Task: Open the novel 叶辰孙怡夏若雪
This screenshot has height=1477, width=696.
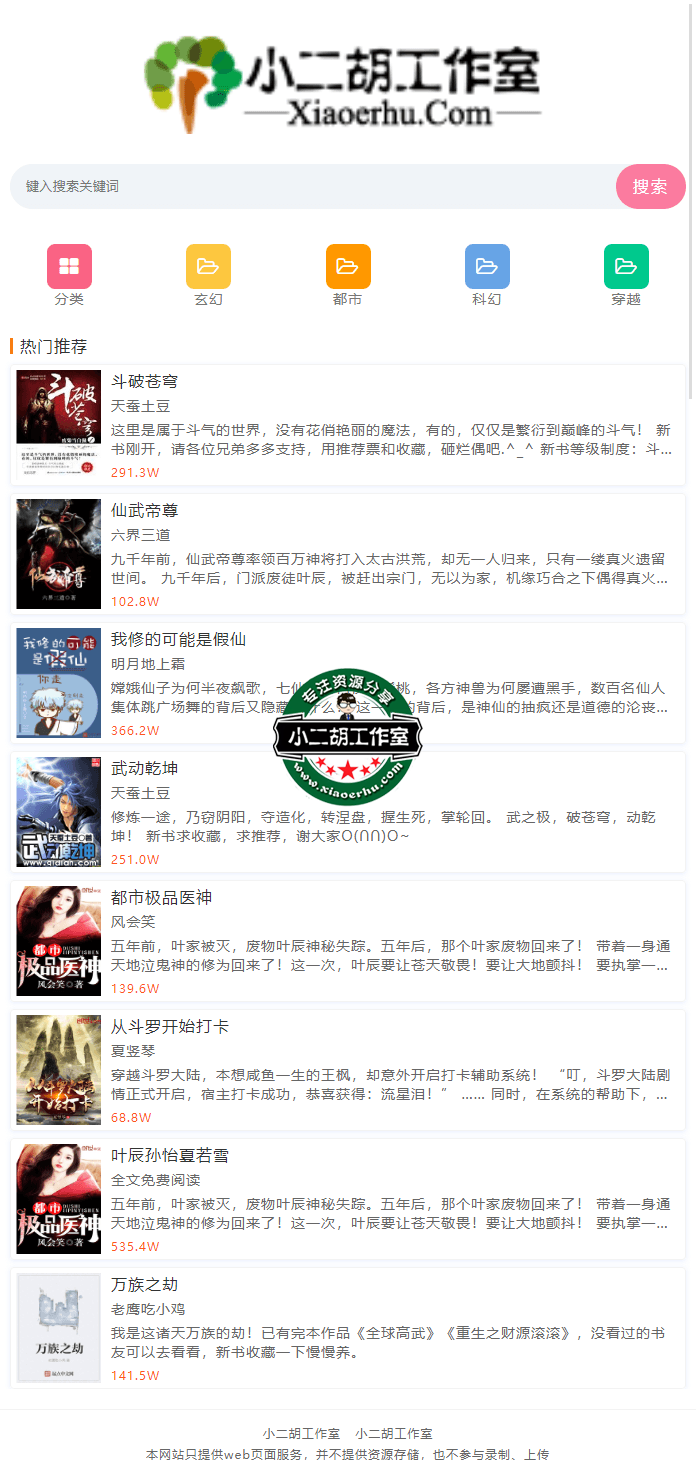Action: tap(170, 1156)
